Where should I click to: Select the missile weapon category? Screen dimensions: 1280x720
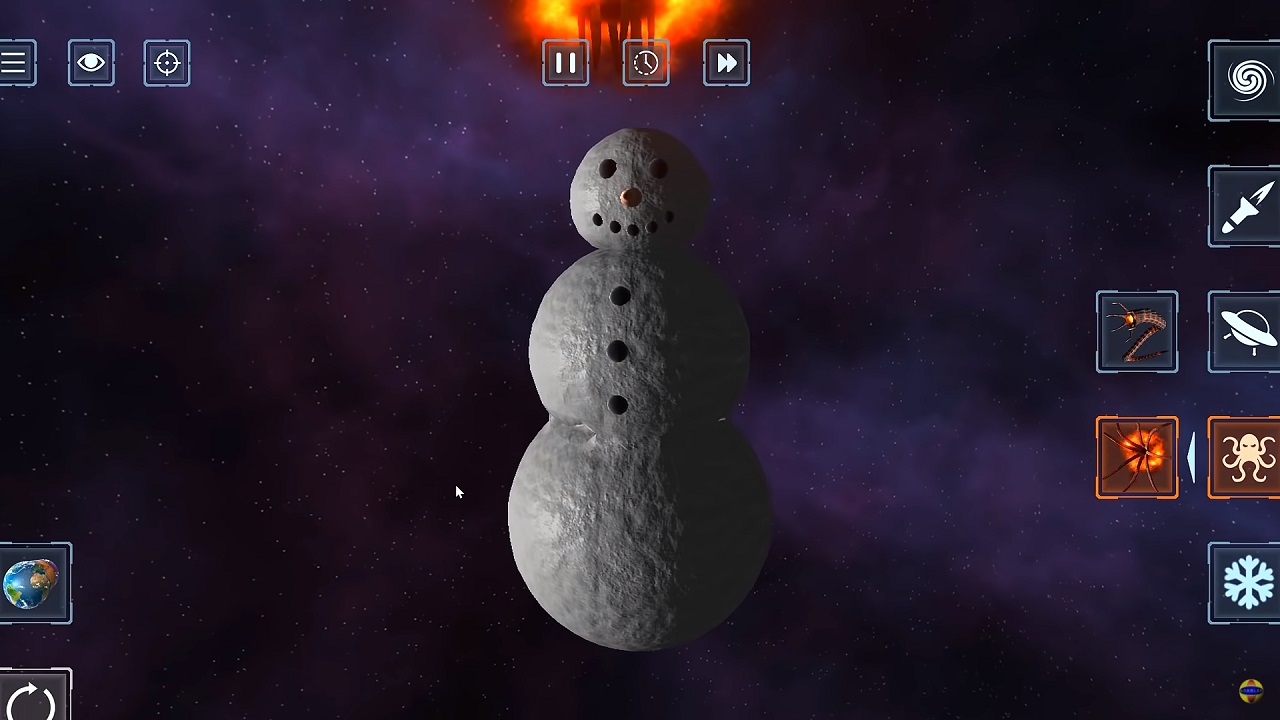point(1246,206)
